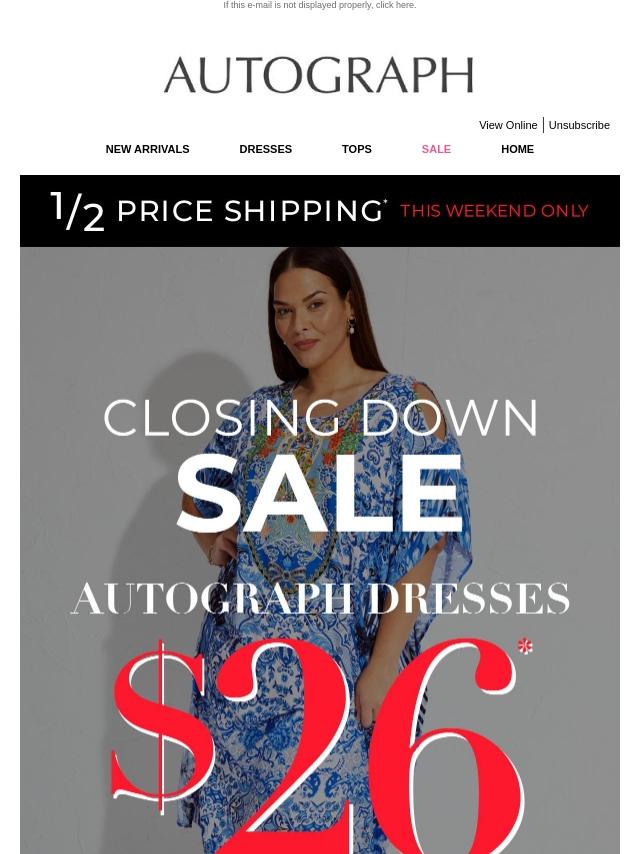Visit the Home category
The height and width of the screenshot is (854, 640).
pos(517,149)
